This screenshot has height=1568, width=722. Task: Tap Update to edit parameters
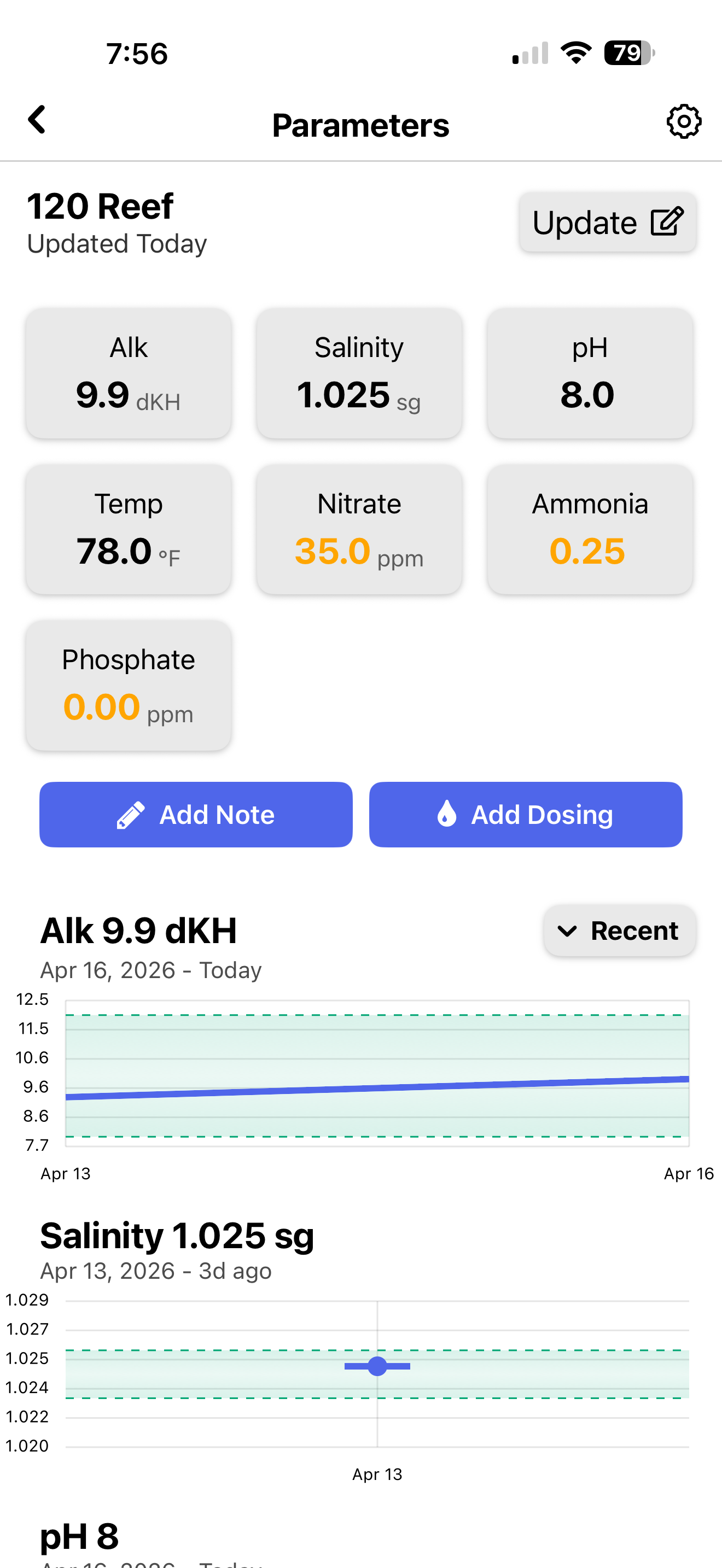coord(607,222)
